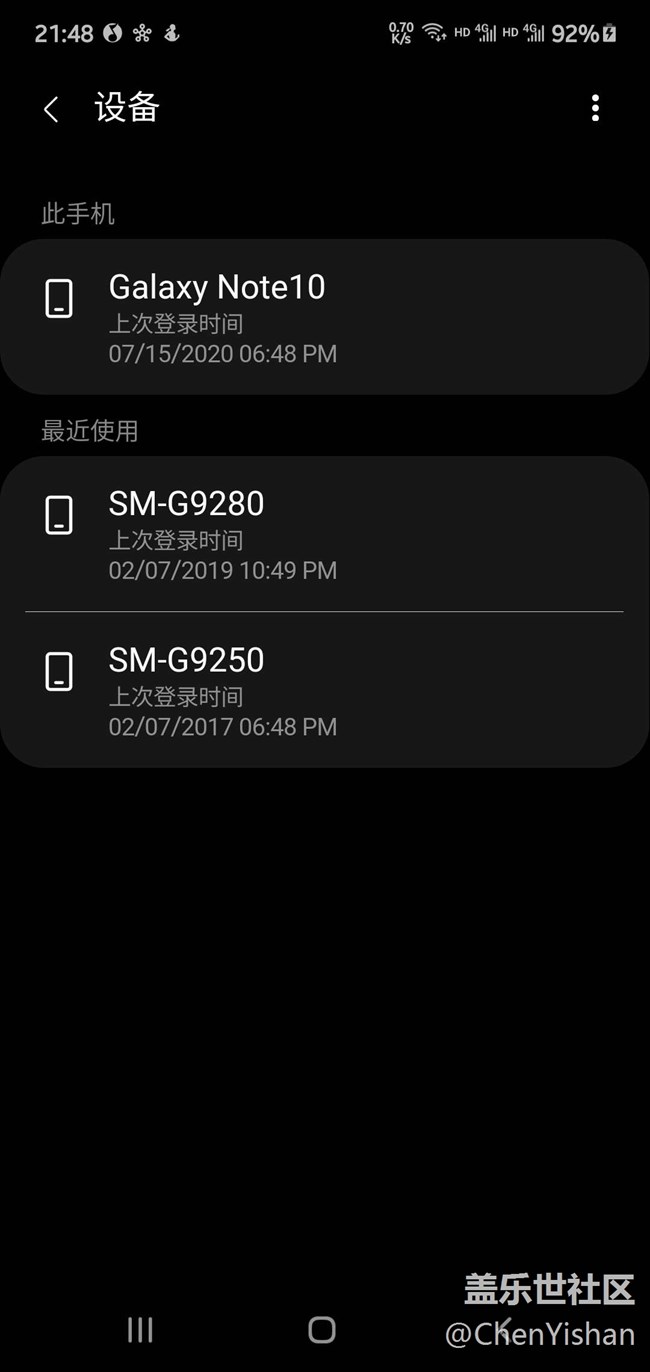Image resolution: width=650 pixels, height=1372 pixels.
Task: Go back from the 设备 screen
Action: [x=51, y=109]
